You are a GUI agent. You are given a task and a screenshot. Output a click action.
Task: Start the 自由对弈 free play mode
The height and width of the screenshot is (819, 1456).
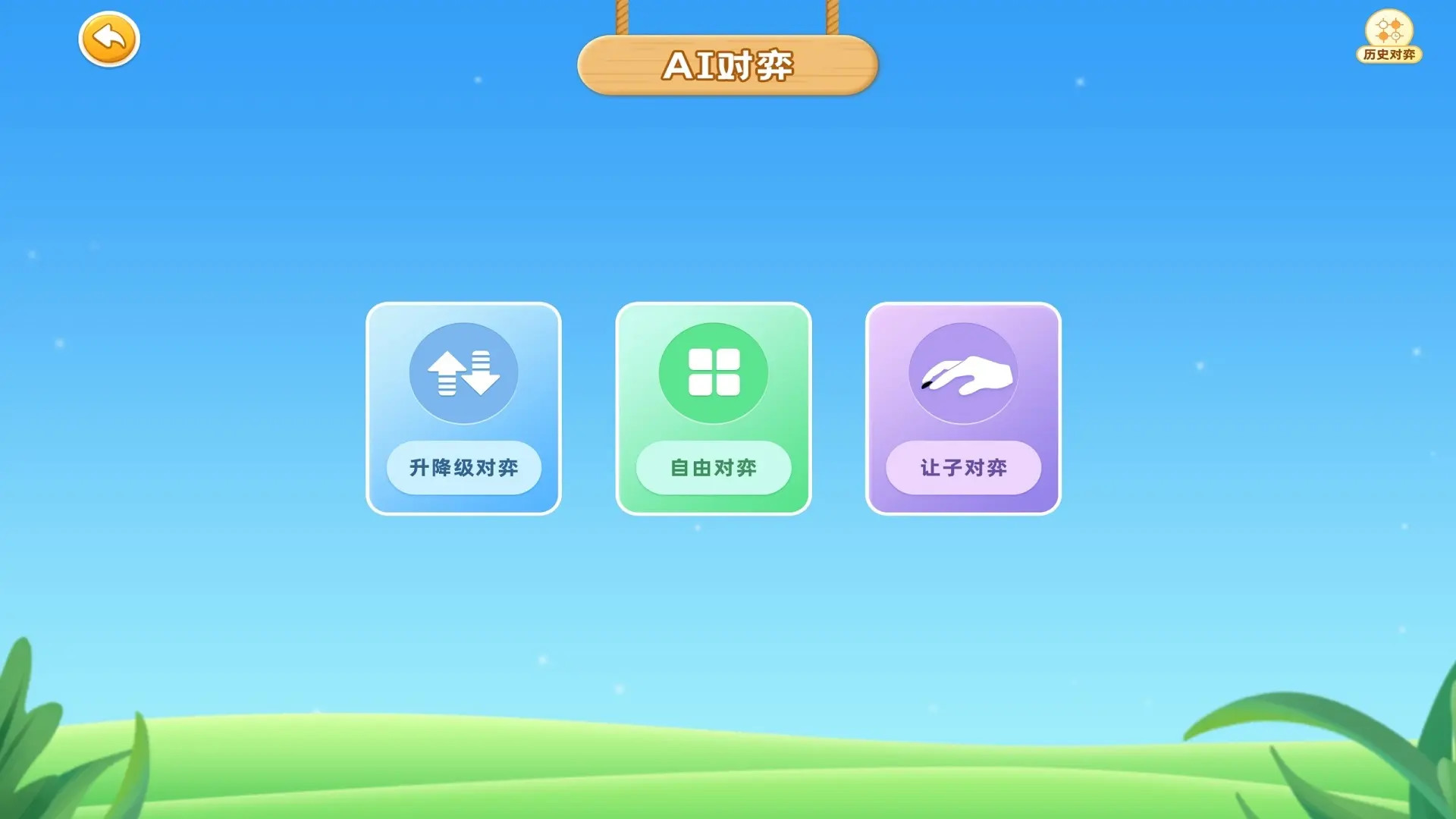pyautogui.click(x=713, y=409)
